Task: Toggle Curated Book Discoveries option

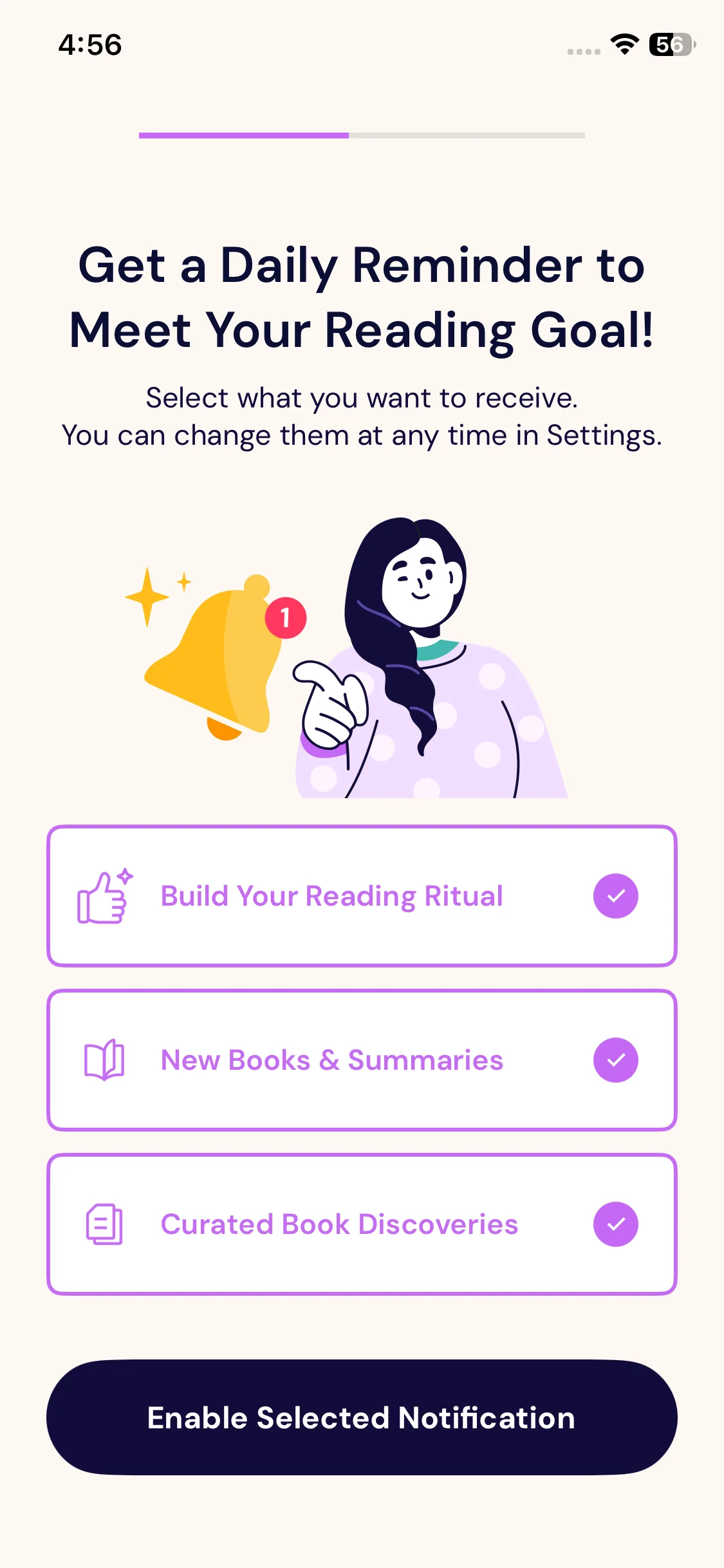Action: 615,1224
